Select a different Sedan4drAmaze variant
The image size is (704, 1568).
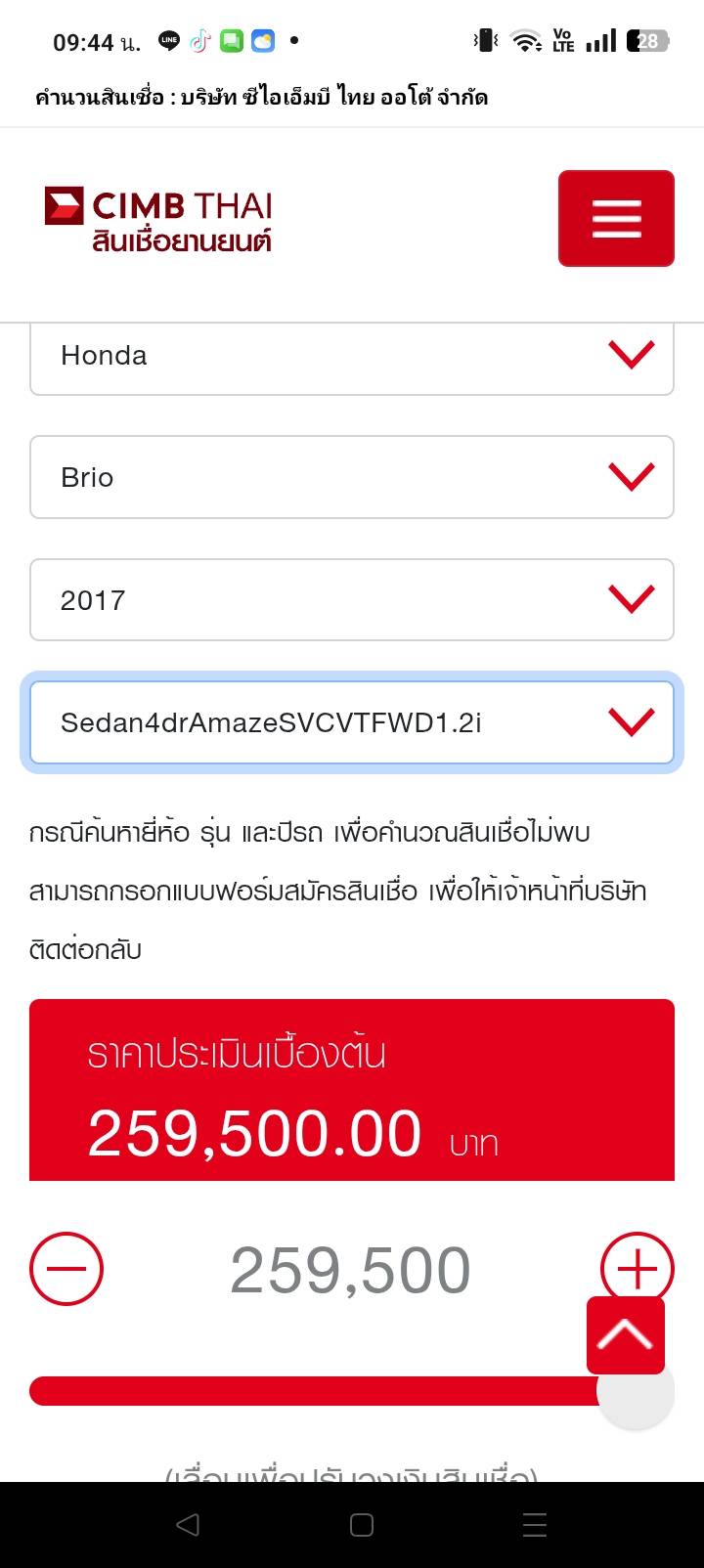point(352,722)
